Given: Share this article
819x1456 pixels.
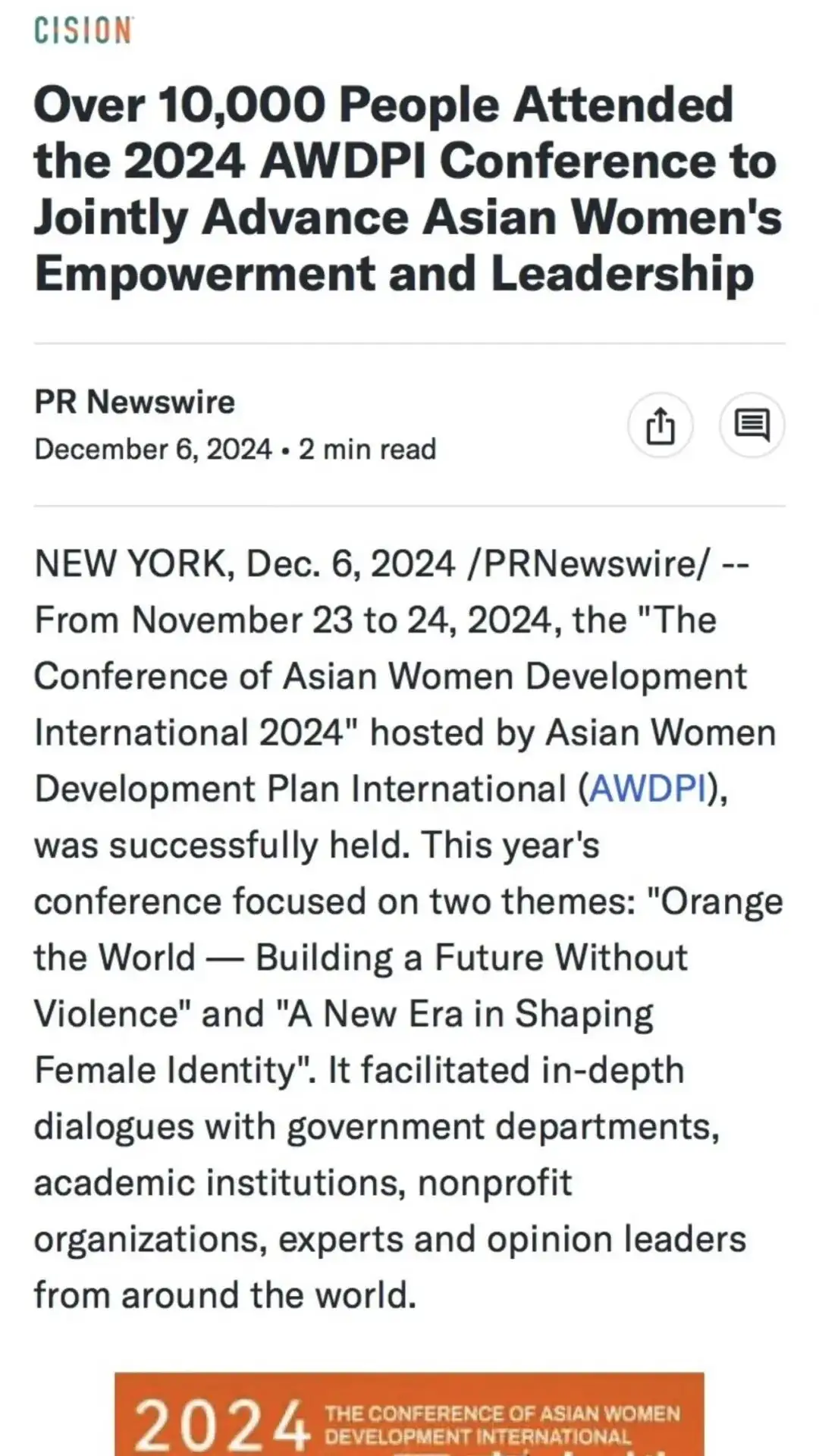Looking at the screenshot, I should [660, 425].
